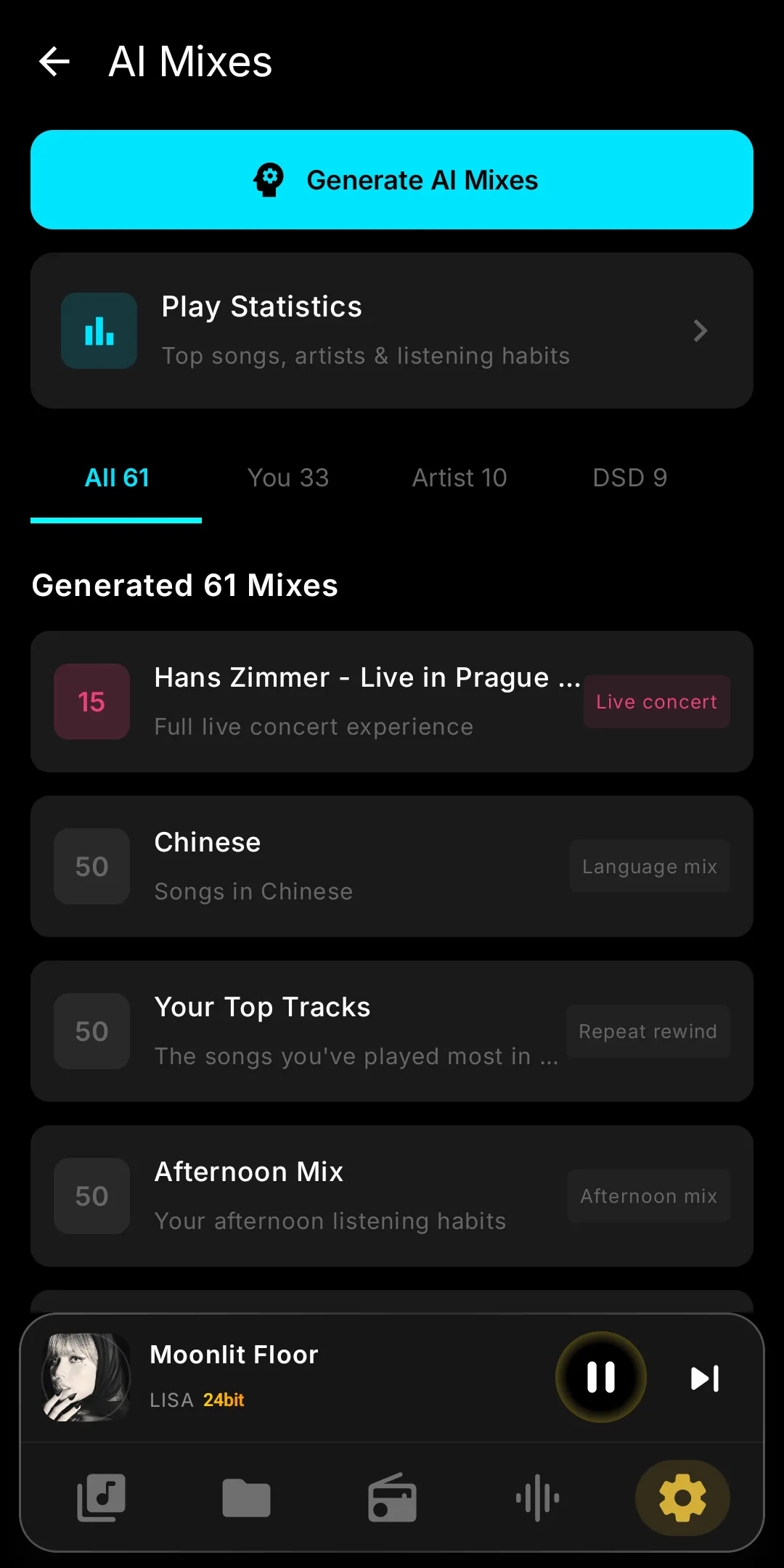Open the Chinese language mix
Viewport: 784px width, 1568px height.
click(392, 867)
